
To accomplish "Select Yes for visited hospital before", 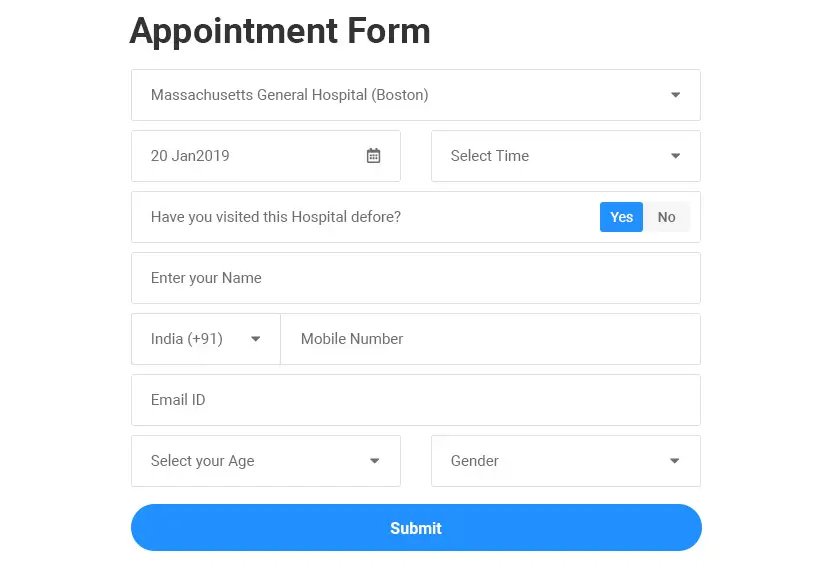I will [621, 217].
